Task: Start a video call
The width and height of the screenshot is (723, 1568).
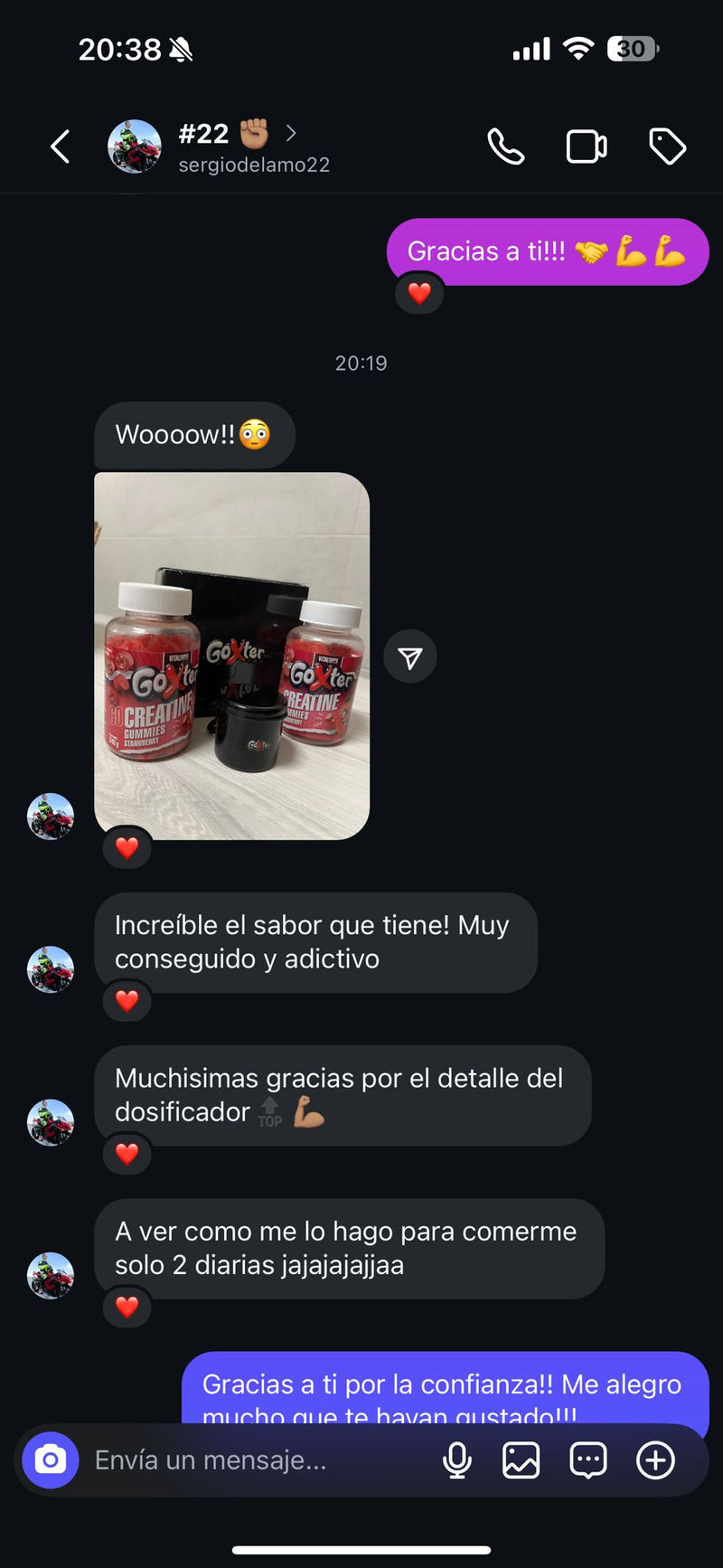Action: pos(587,146)
